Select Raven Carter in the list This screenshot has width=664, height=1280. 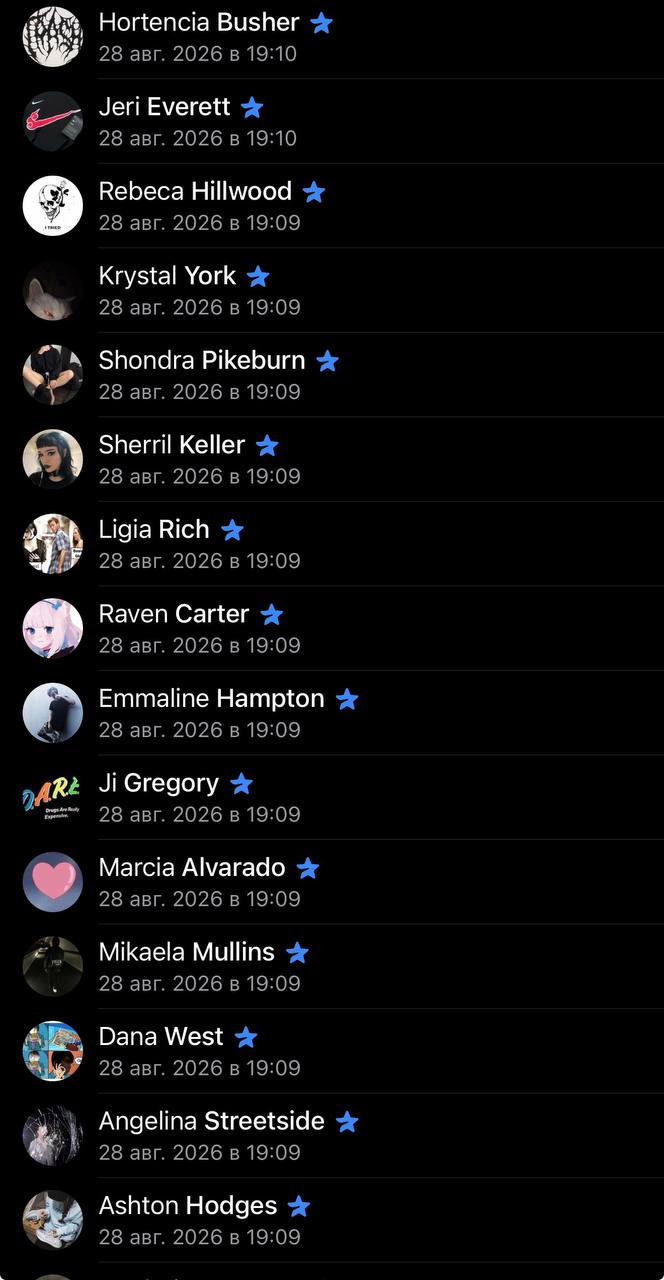(x=332, y=628)
